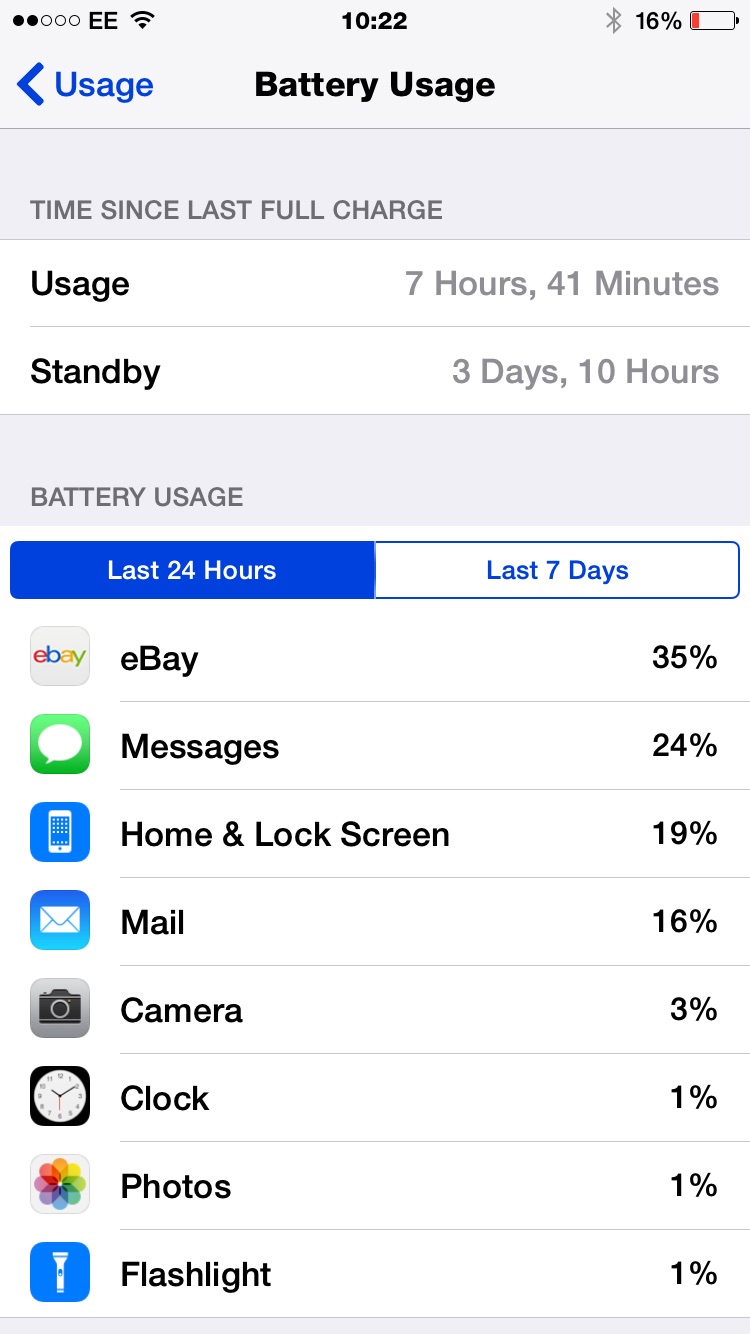Select the Last 24 Hours segment

click(192, 570)
